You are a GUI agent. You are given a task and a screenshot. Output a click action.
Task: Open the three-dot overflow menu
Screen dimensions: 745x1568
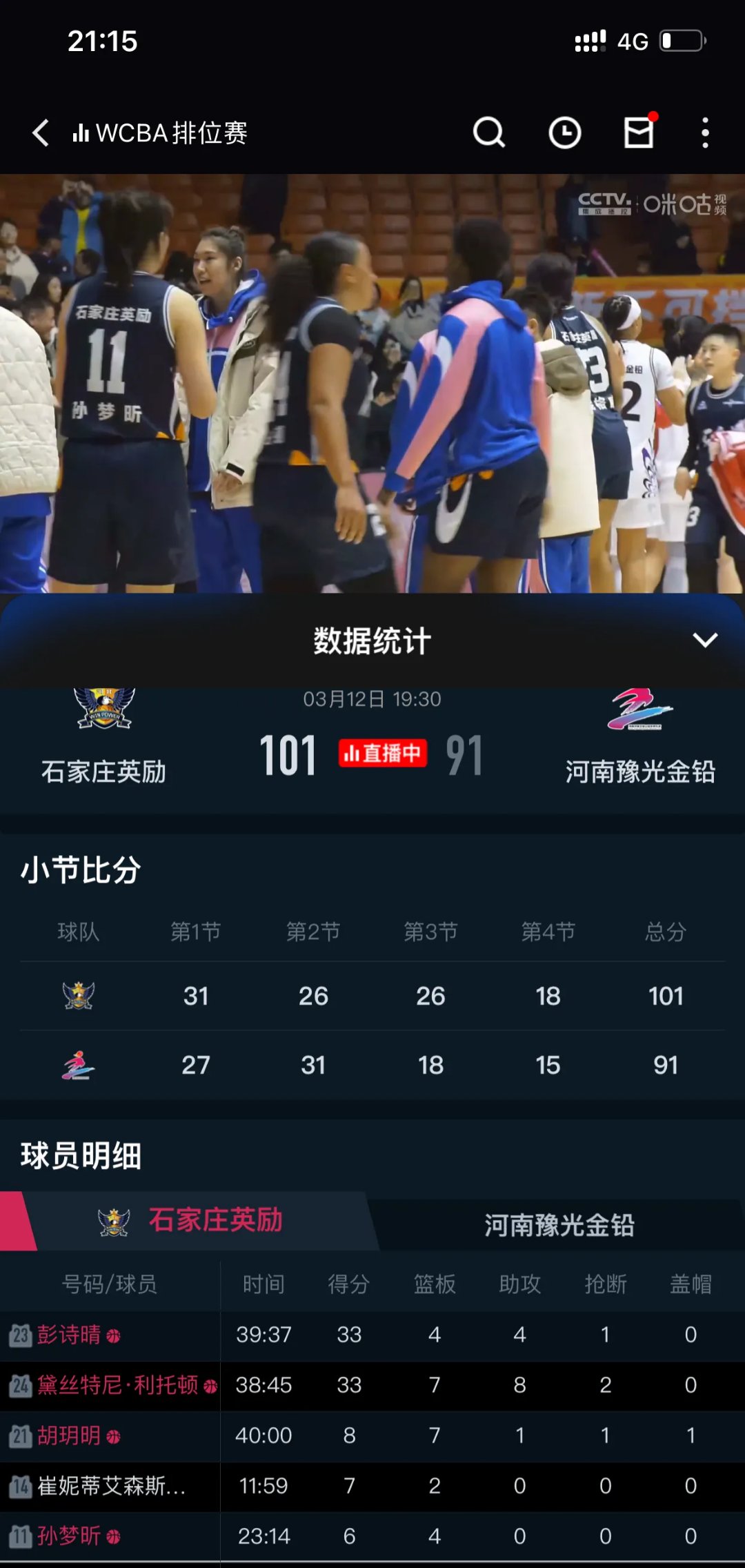(x=704, y=133)
